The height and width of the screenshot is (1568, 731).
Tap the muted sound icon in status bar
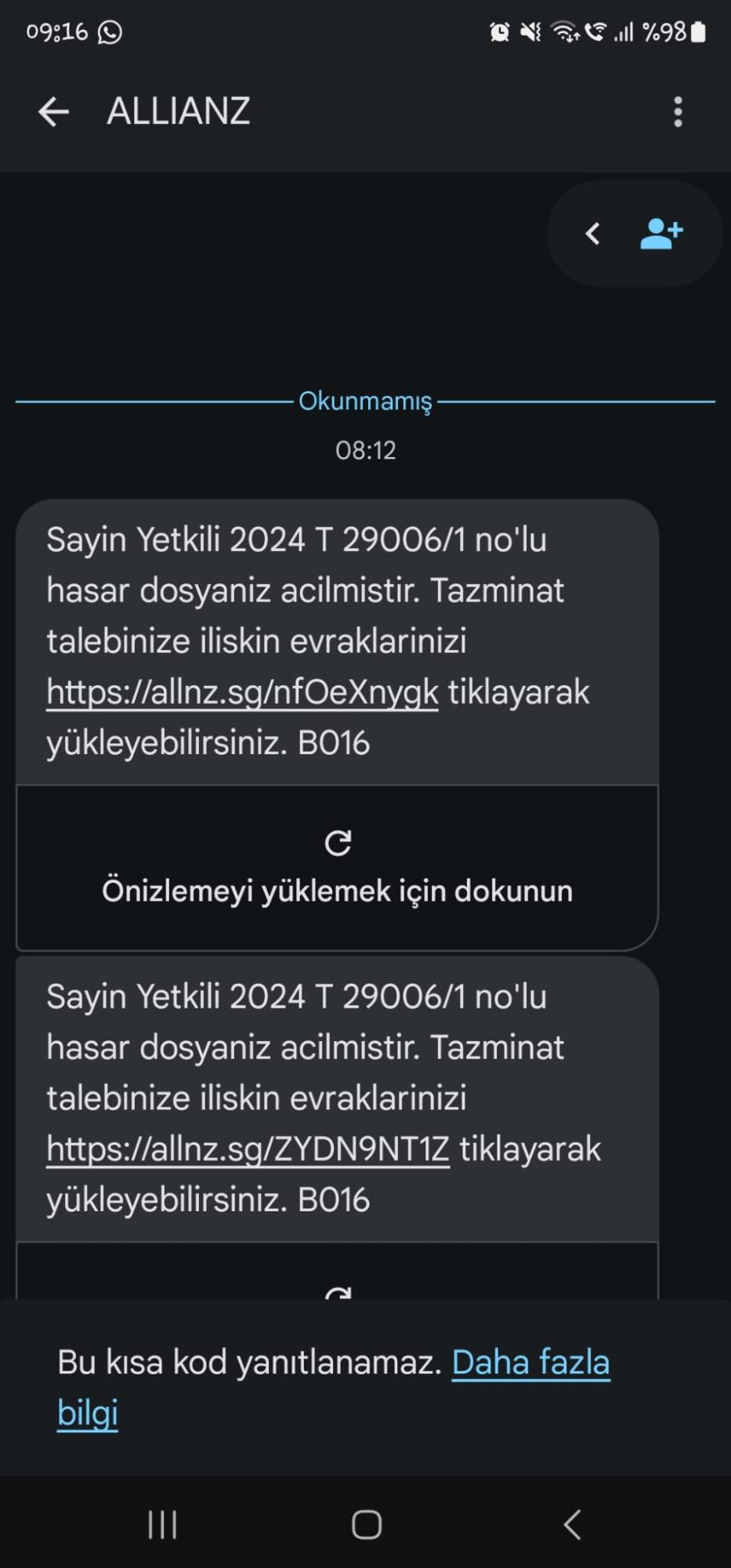530,32
